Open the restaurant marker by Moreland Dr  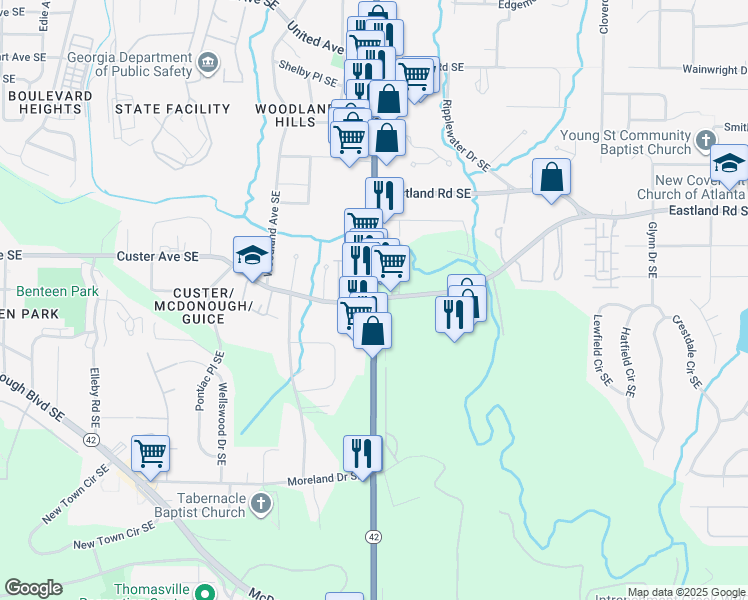[363, 457]
